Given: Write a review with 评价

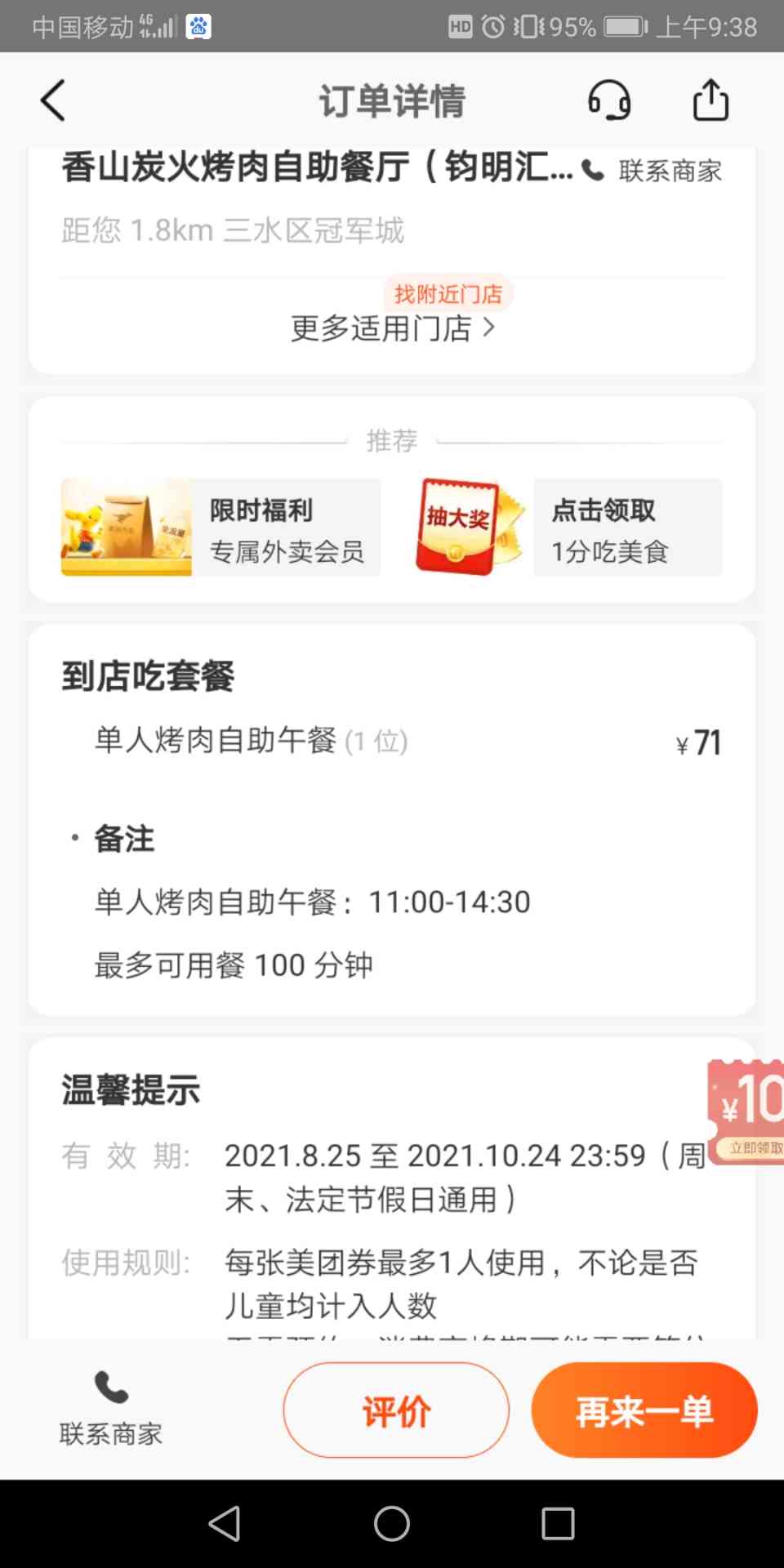Looking at the screenshot, I should pyautogui.click(x=396, y=1410).
